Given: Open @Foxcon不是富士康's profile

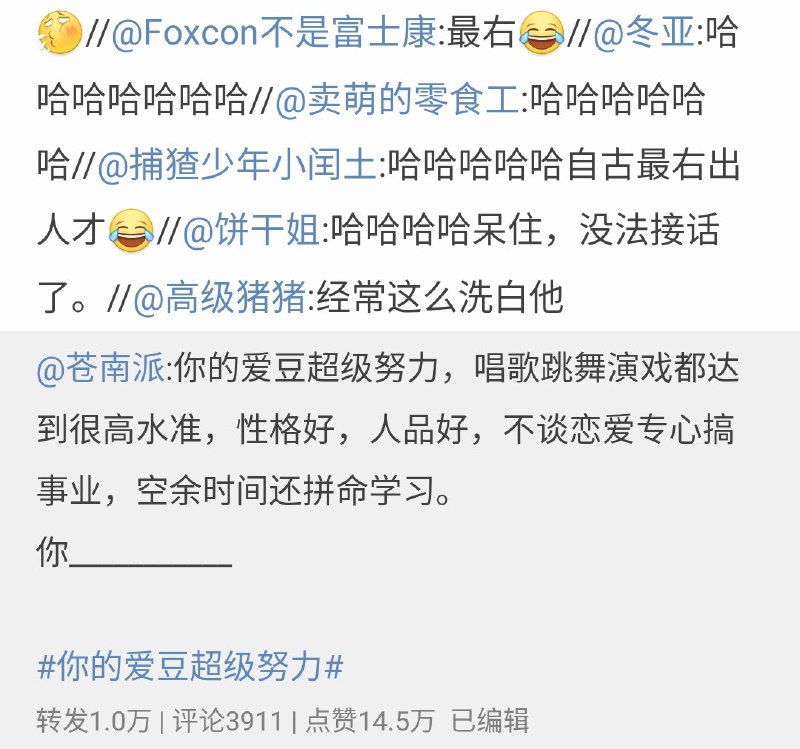Looking at the screenshot, I should [x=275, y=35].
